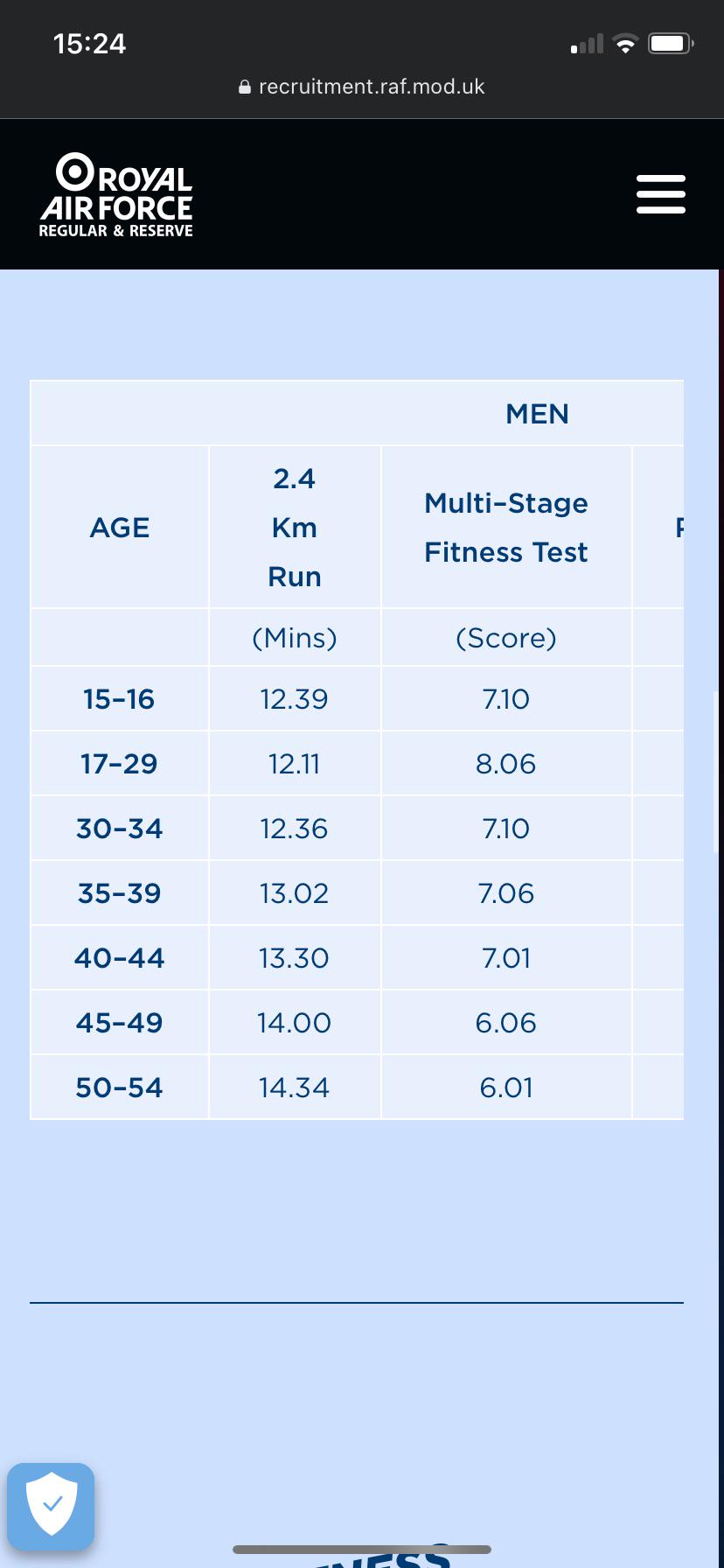The height and width of the screenshot is (1568, 724).
Task: Open the hamburger navigation menu
Action: pyautogui.click(x=661, y=194)
